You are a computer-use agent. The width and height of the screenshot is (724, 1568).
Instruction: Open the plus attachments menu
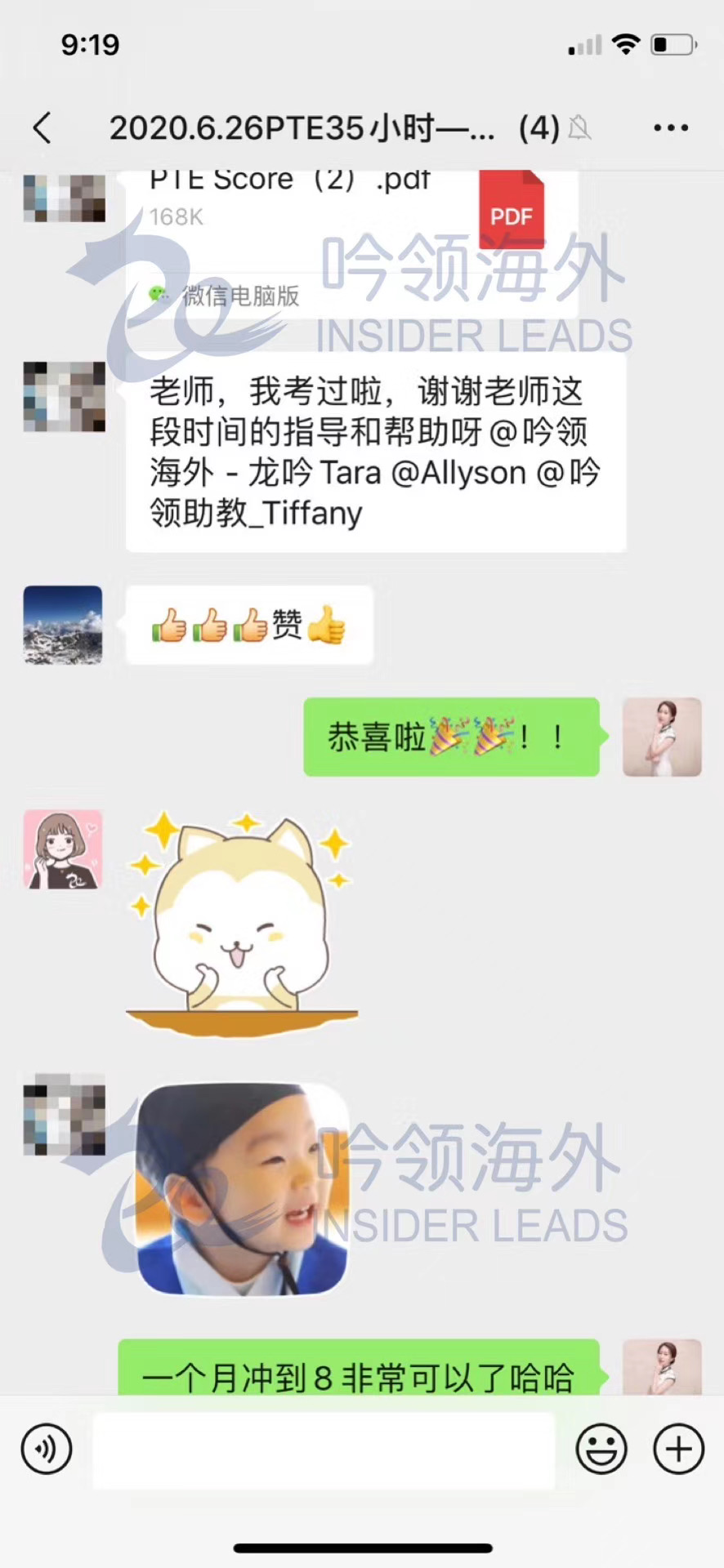(678, 1449)
